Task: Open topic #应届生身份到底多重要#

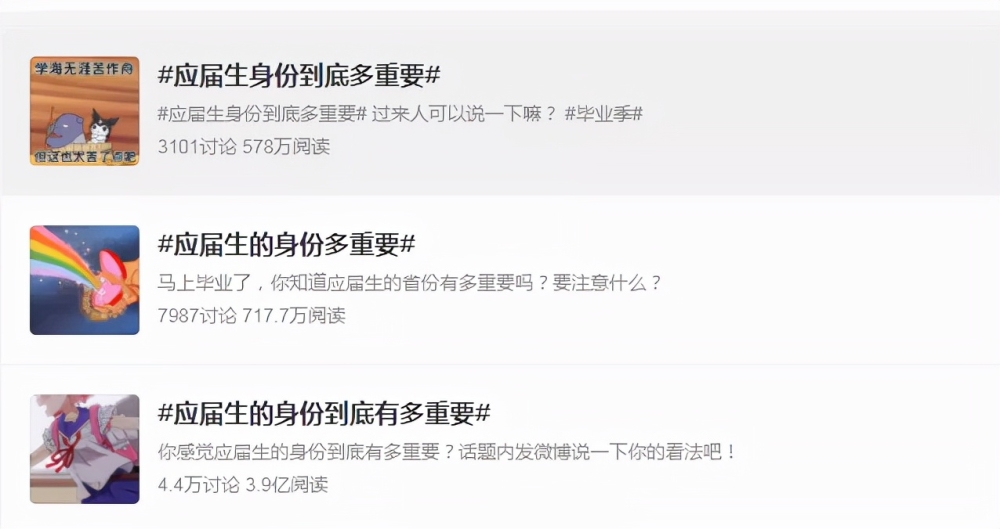Action: tap(298, 75)
